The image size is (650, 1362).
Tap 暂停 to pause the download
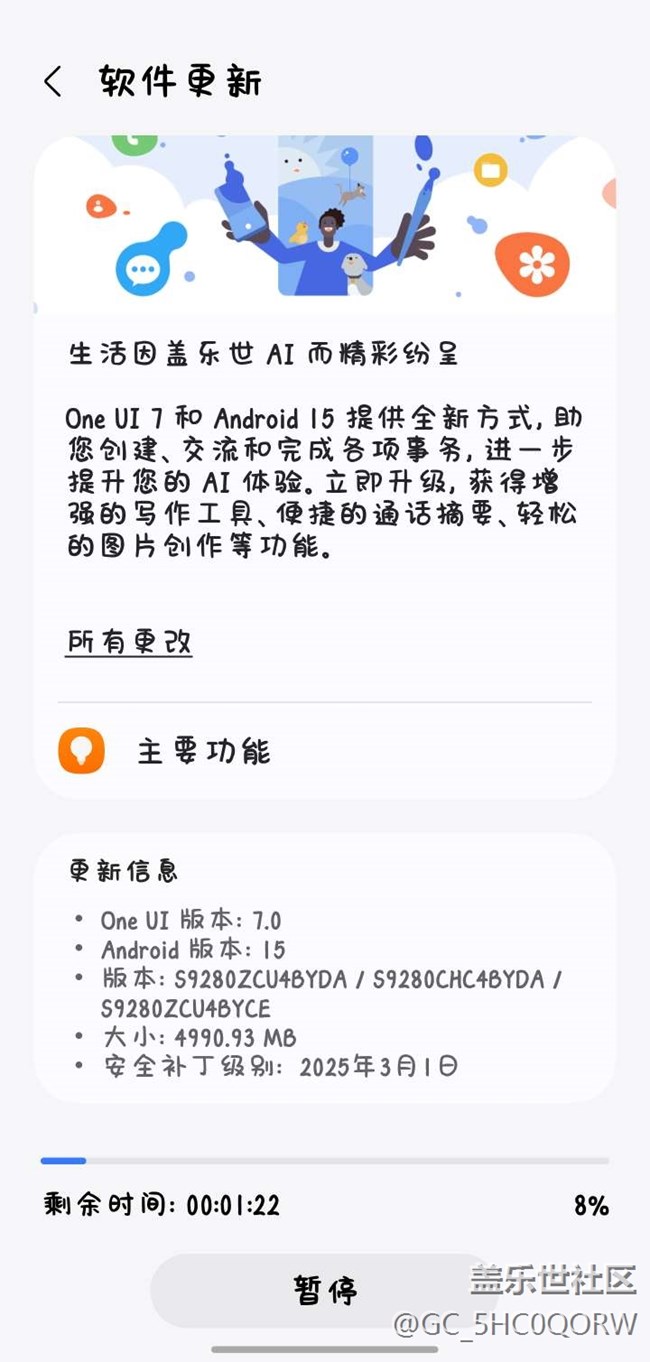tap(325, 1290)
